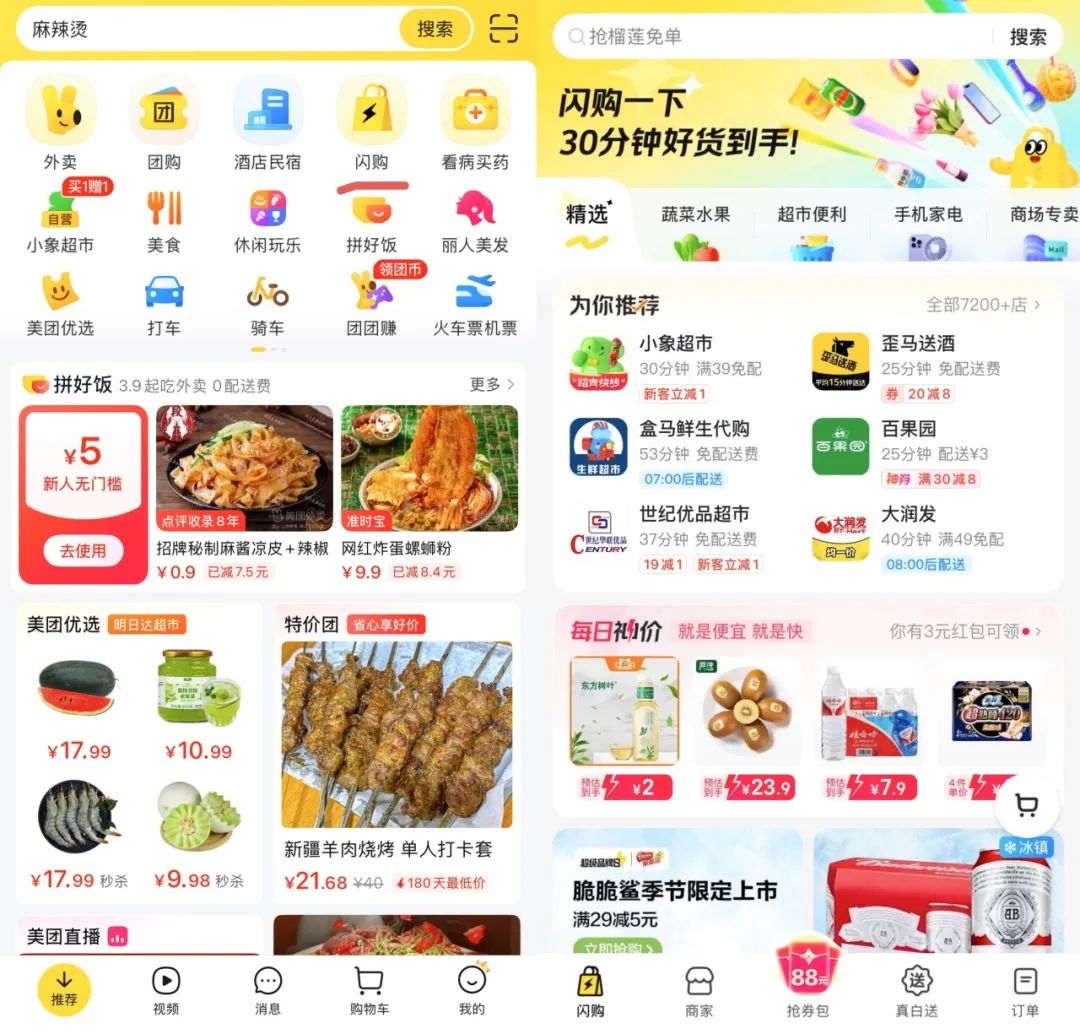Open the floating shopping cart button
Image resolution: width=1080 pixels, height=1034 pixels.
point(1026,804)
